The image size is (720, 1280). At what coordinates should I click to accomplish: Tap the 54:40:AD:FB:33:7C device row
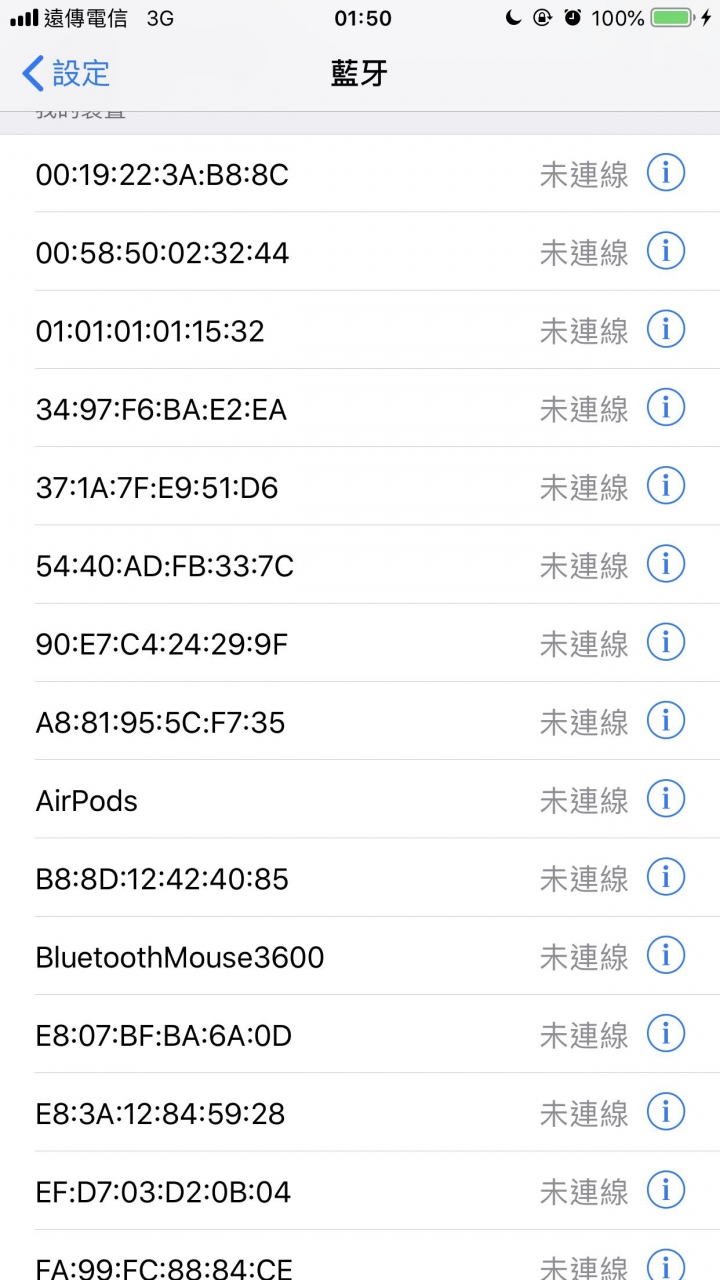click(360, 565)
